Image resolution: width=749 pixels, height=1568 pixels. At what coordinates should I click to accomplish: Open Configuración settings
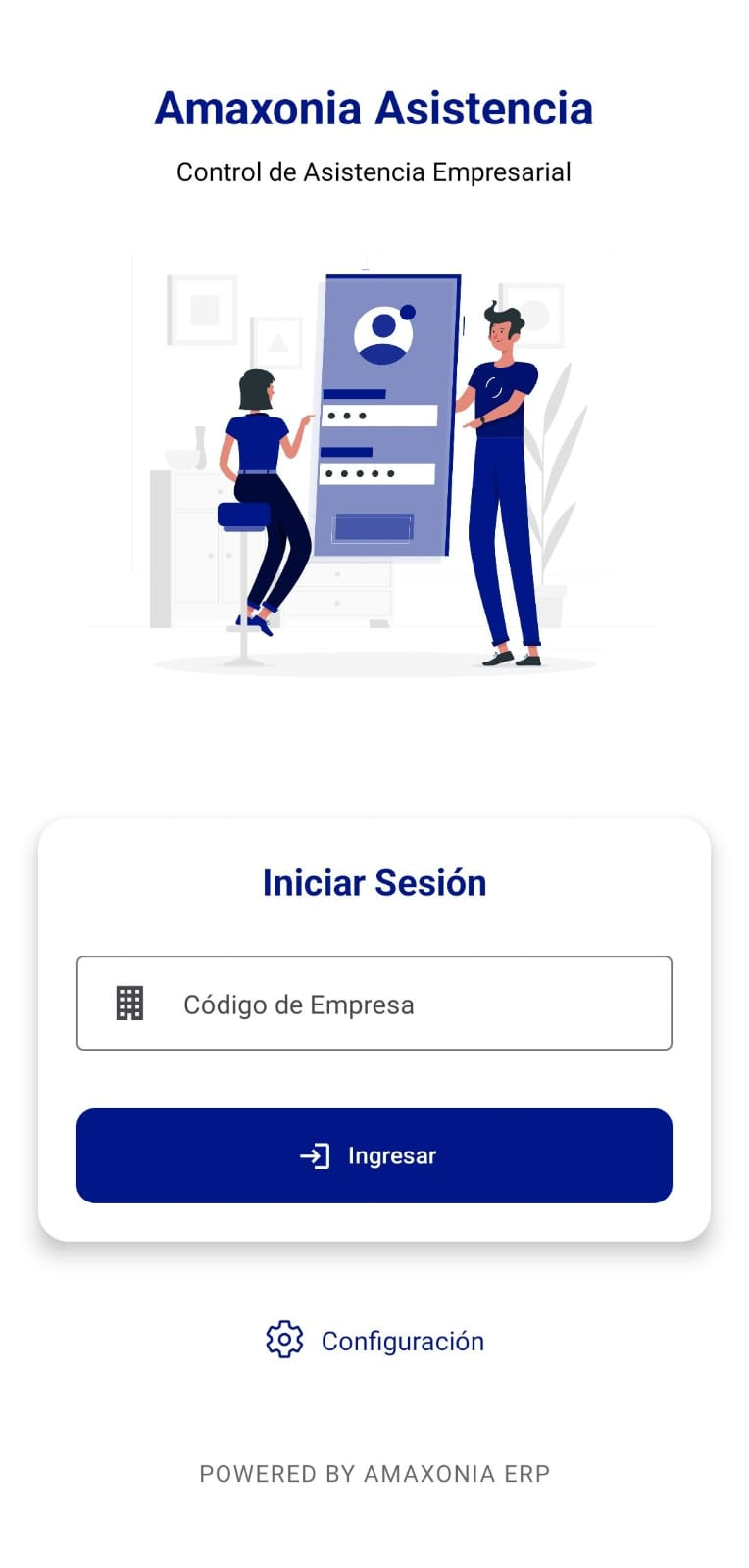374,1340
